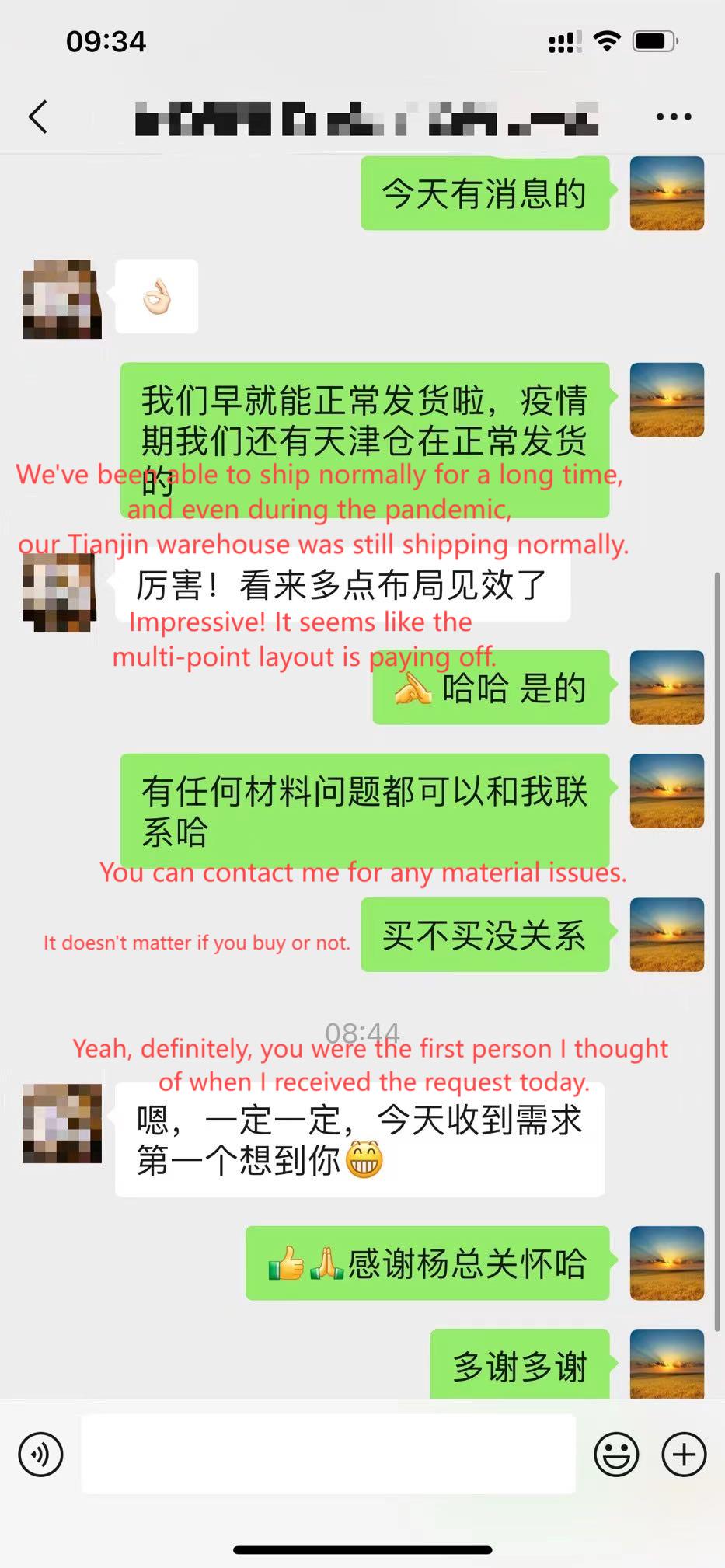The width and height of the screenshot is (725, 1568).
Task: View sender profile beside "今天有消息的" message
Action: [x=667, y=193]
